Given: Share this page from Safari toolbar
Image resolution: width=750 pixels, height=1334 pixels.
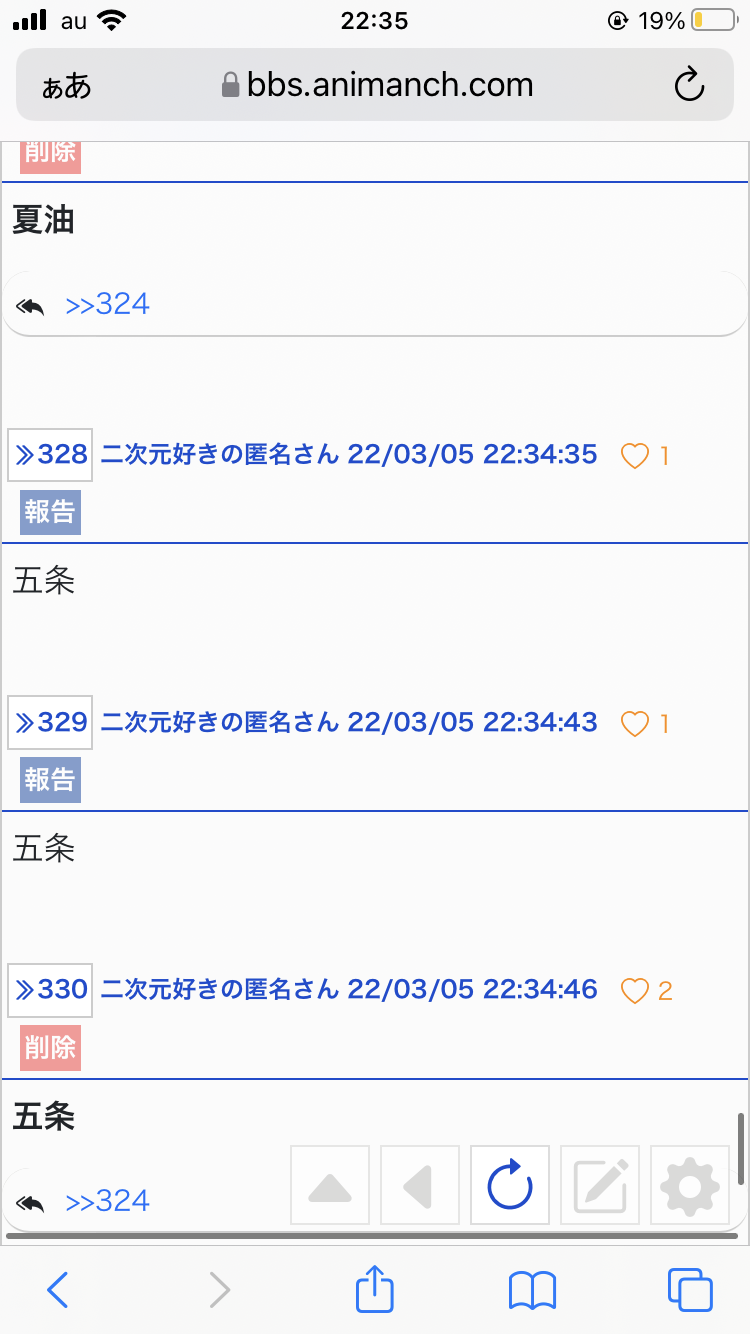Looking at the screenshot, I should pos(375,1290).
